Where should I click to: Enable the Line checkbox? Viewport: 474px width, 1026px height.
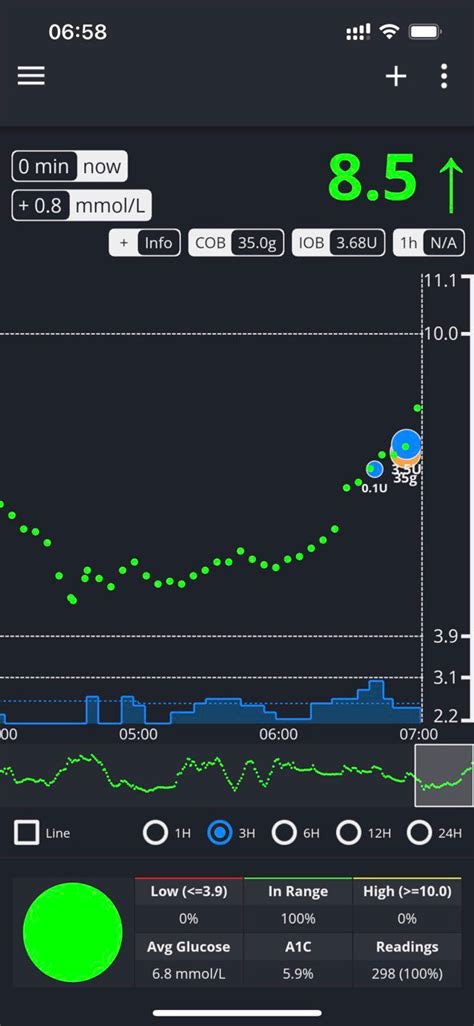pyautogui.click(x=27, y=833)
